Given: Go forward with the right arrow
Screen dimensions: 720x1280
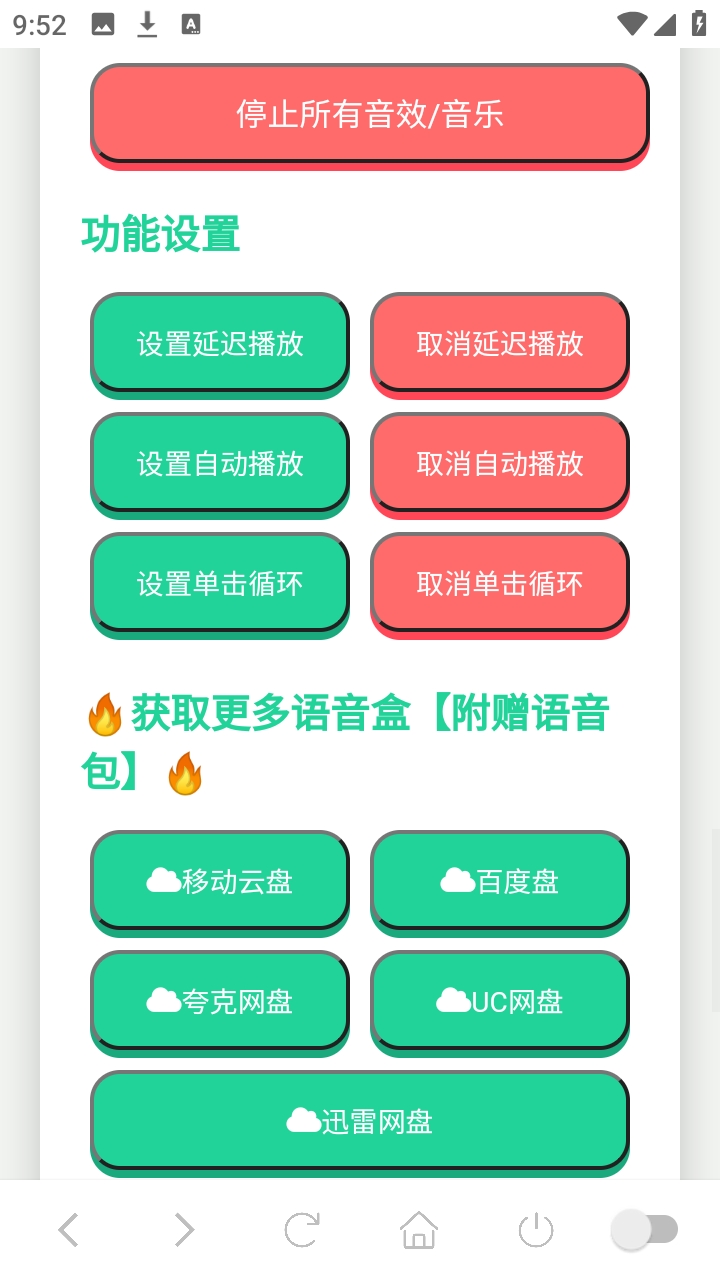Looking at the screenshot, I should pos(184,1229).
